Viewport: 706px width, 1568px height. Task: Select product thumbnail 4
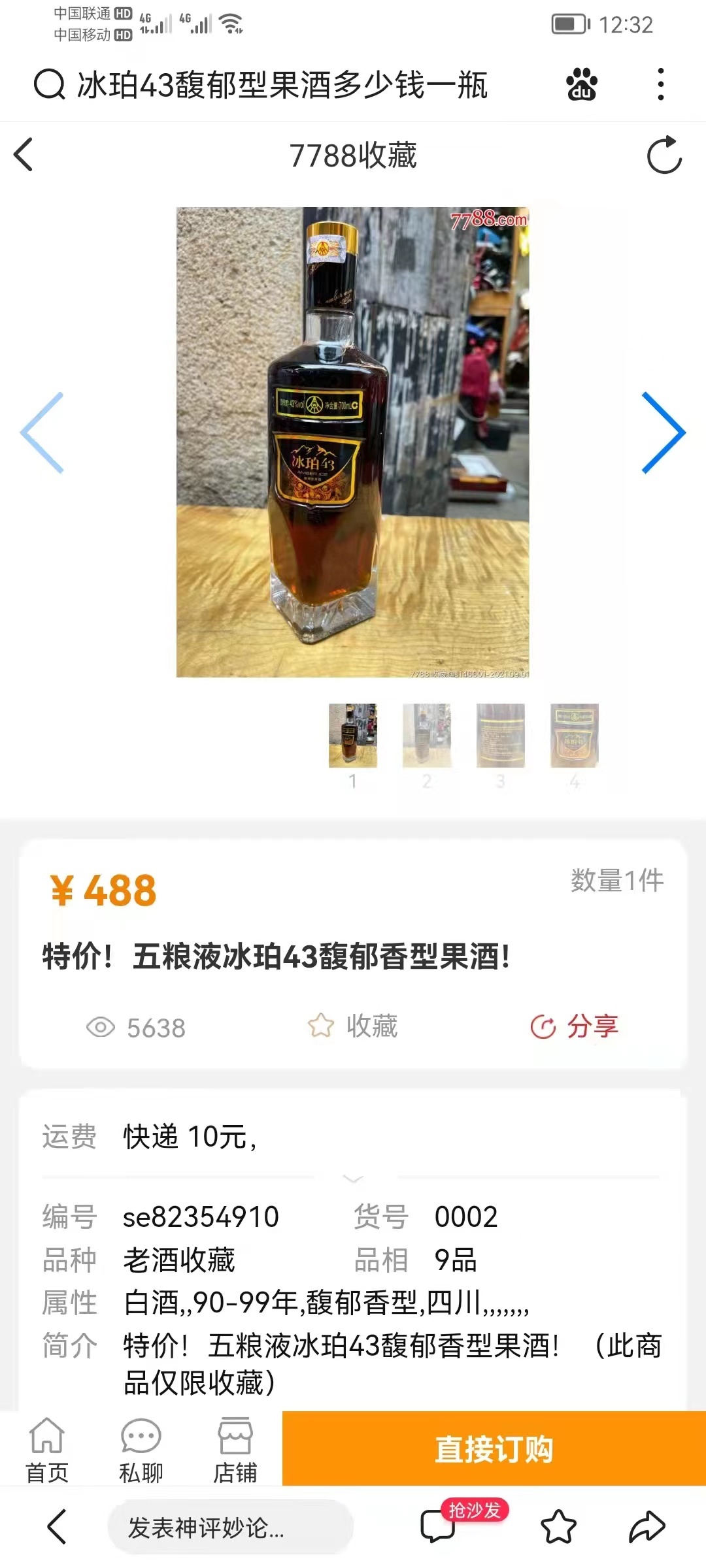click(575, 736)
